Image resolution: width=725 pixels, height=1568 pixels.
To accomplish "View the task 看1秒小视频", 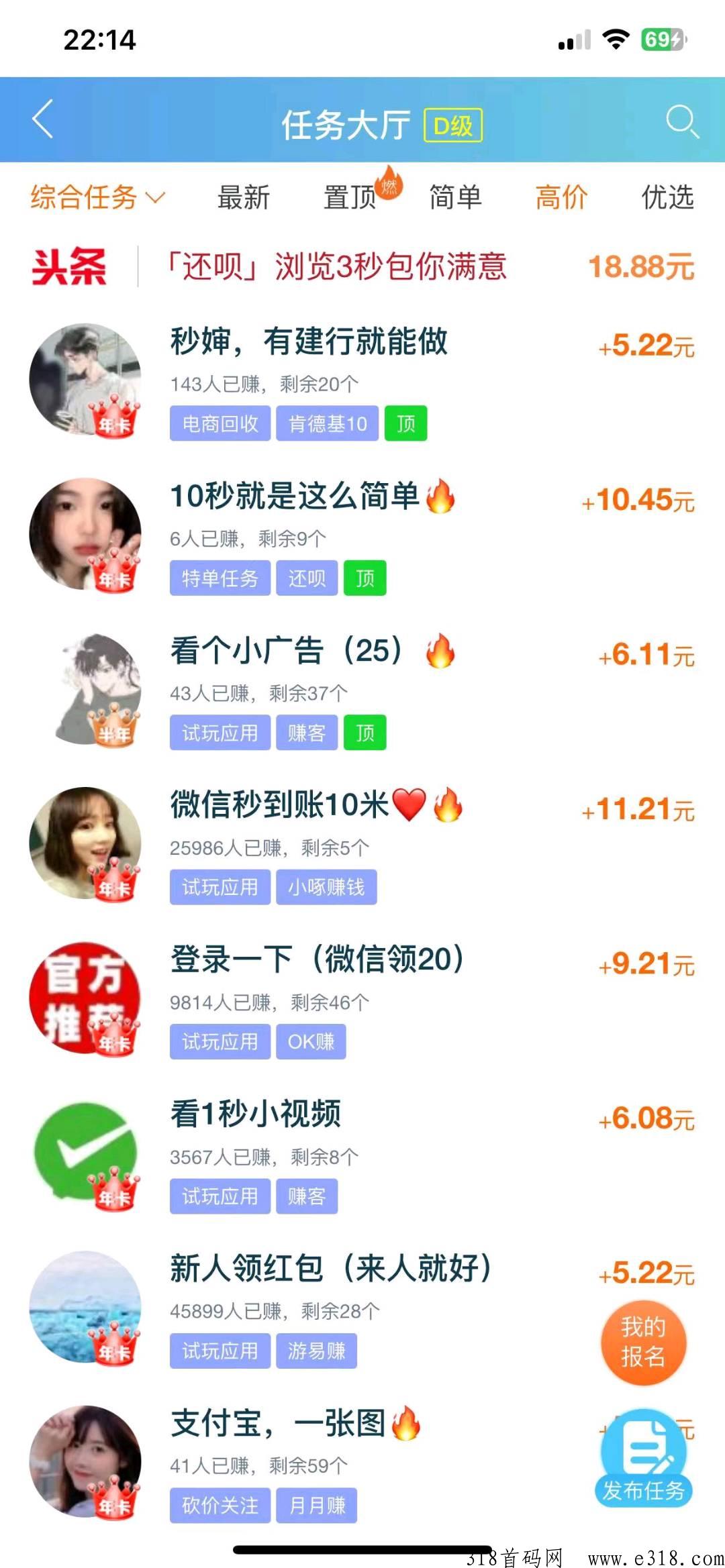I will [x=256, y=1114].
